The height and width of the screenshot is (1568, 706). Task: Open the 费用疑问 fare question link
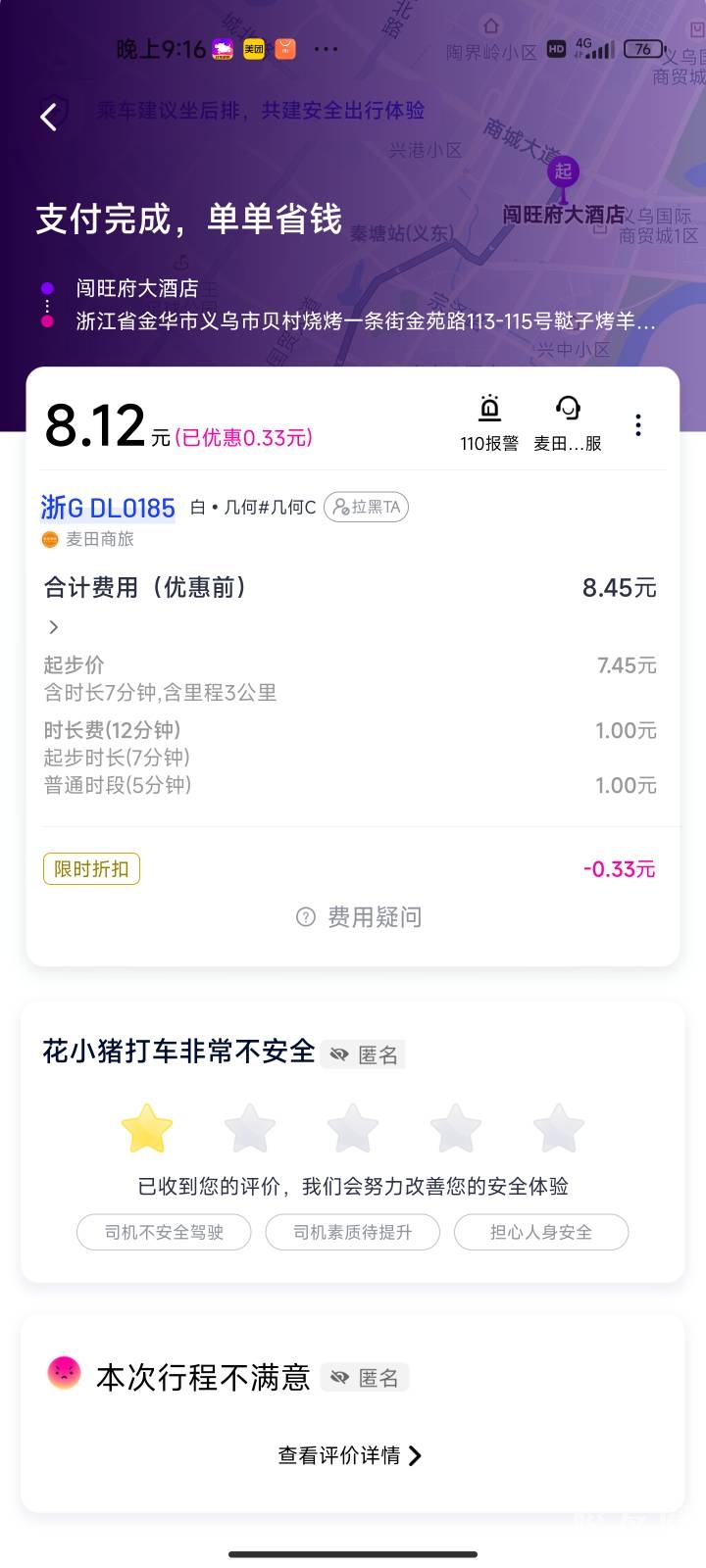(359, 917)
